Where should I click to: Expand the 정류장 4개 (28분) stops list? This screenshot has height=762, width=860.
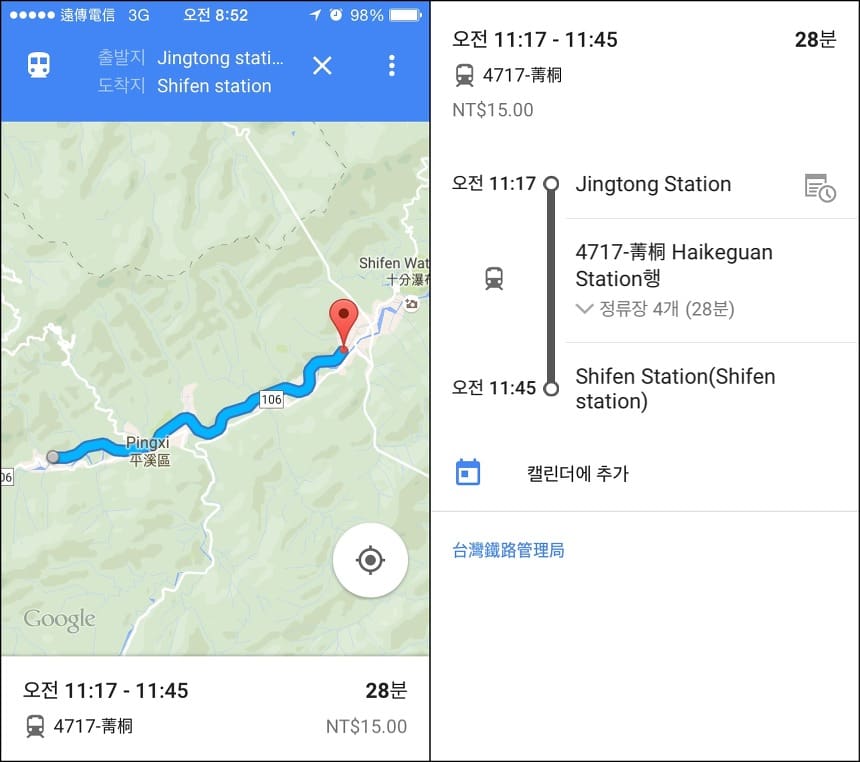655,309
